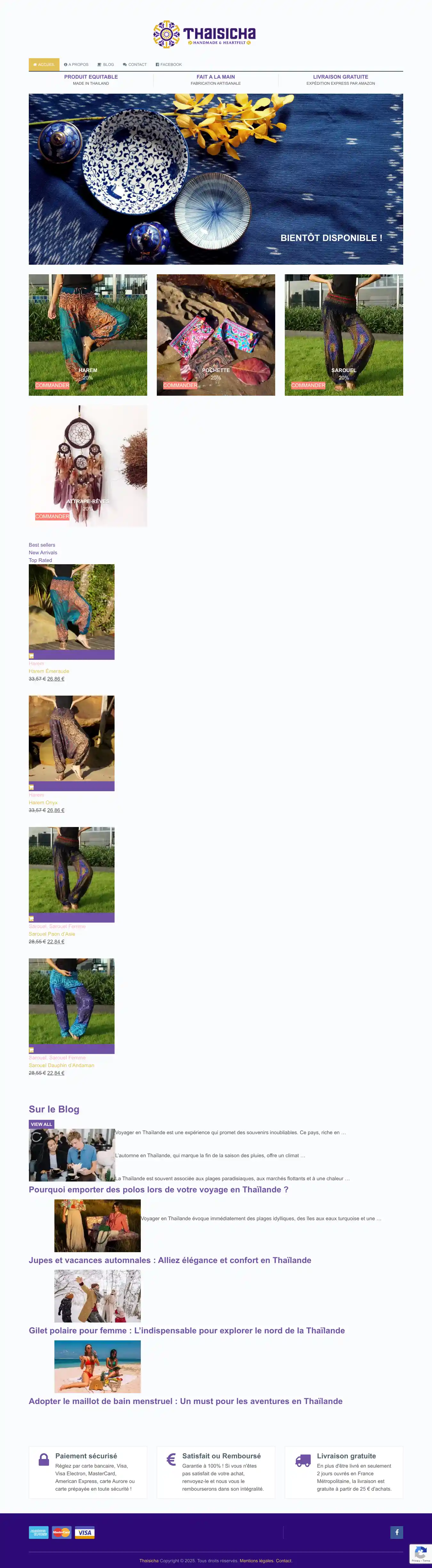Visit the Facebook link in navigation

click(169, 65)
